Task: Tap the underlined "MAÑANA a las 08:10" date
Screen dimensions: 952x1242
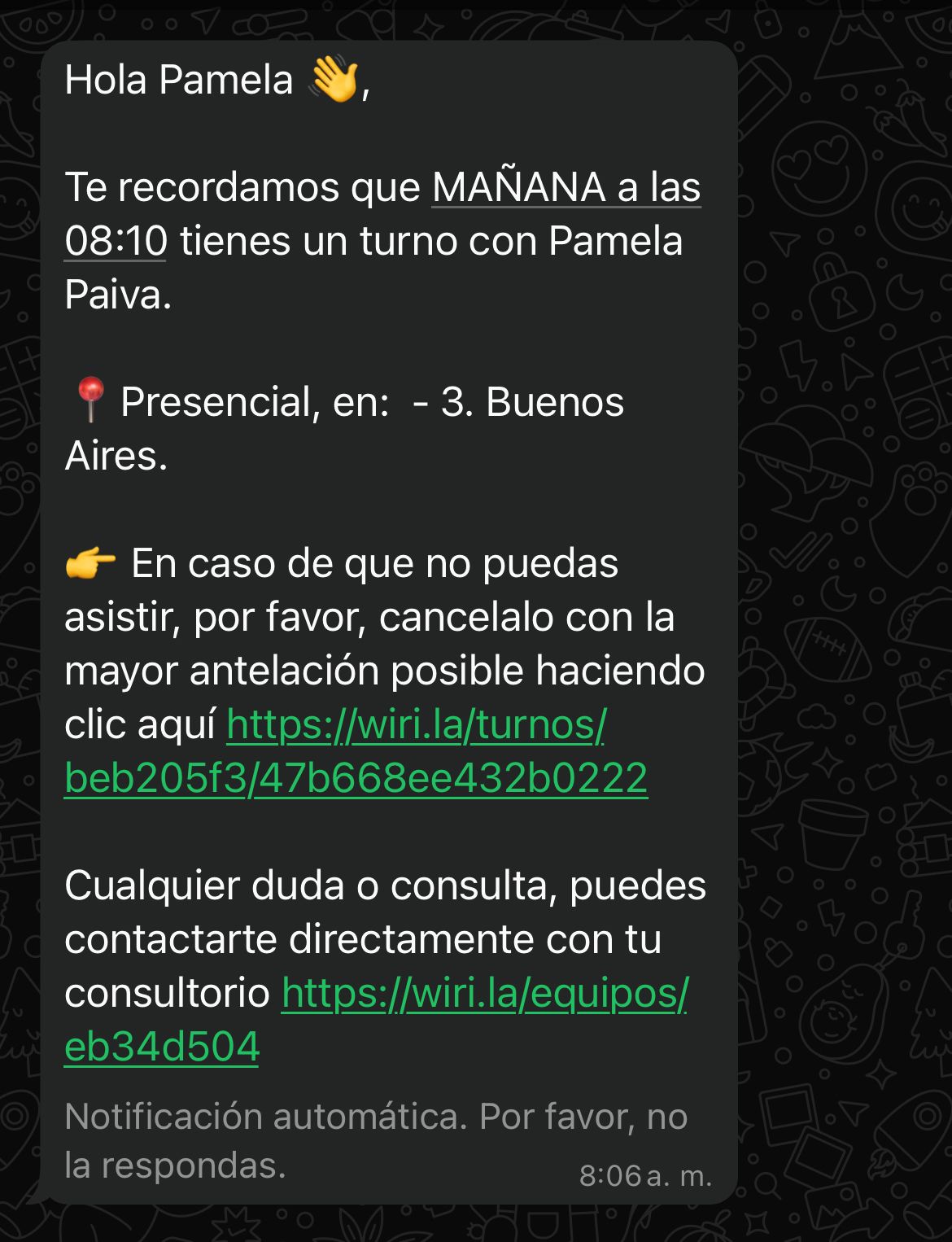Action: 566,188
